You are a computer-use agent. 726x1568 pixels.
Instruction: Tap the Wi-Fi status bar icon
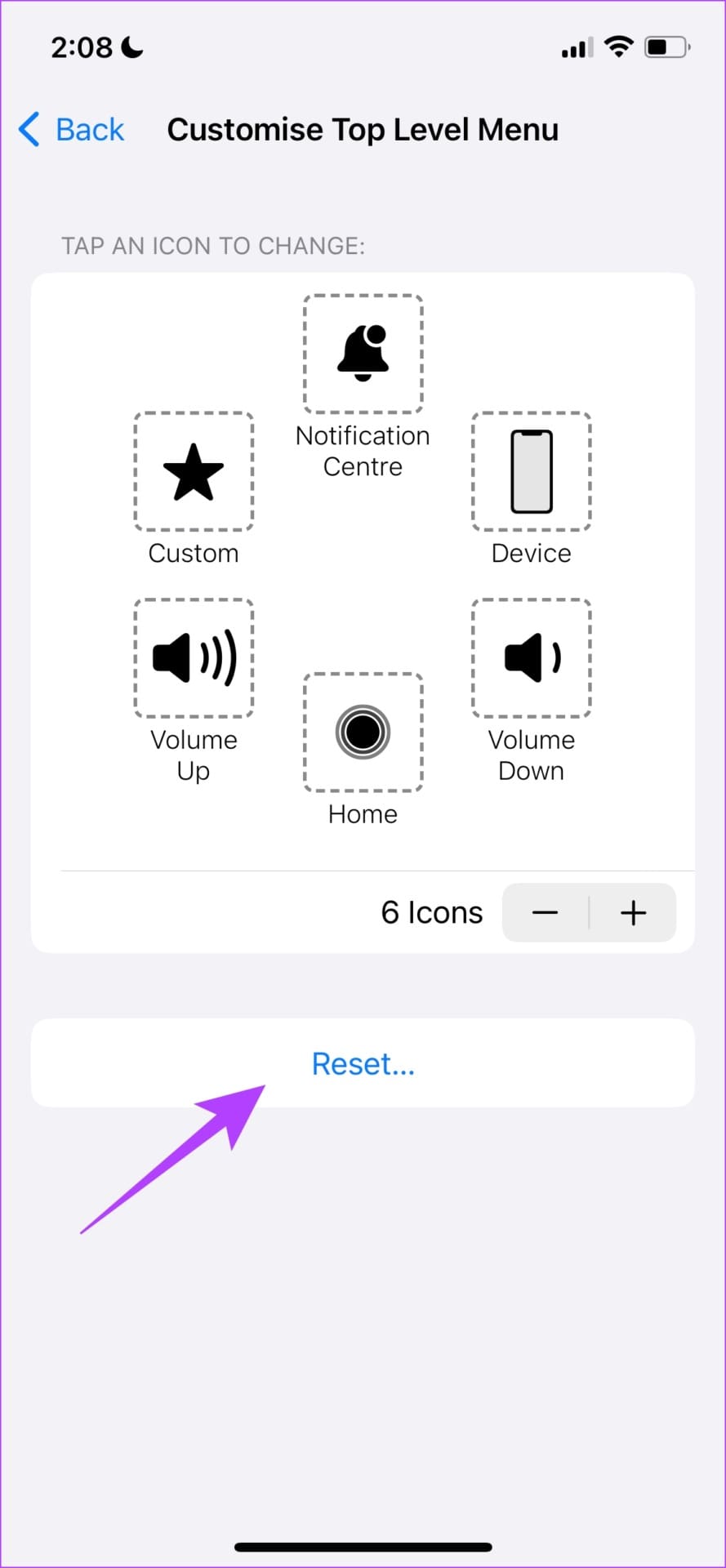tap(619, 47)
